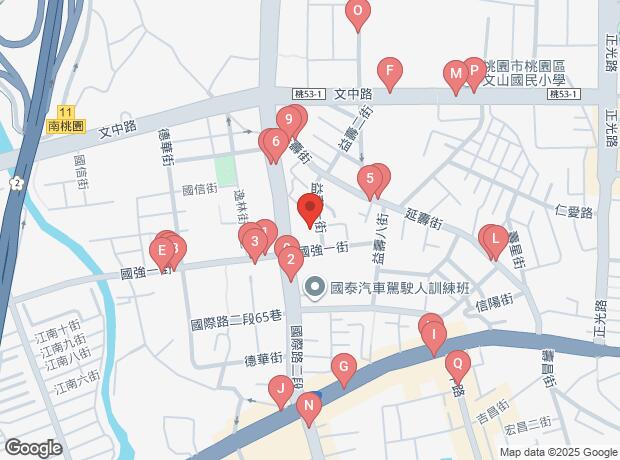Open map marker I
This screenshot has height=460, width=620.
434,339
